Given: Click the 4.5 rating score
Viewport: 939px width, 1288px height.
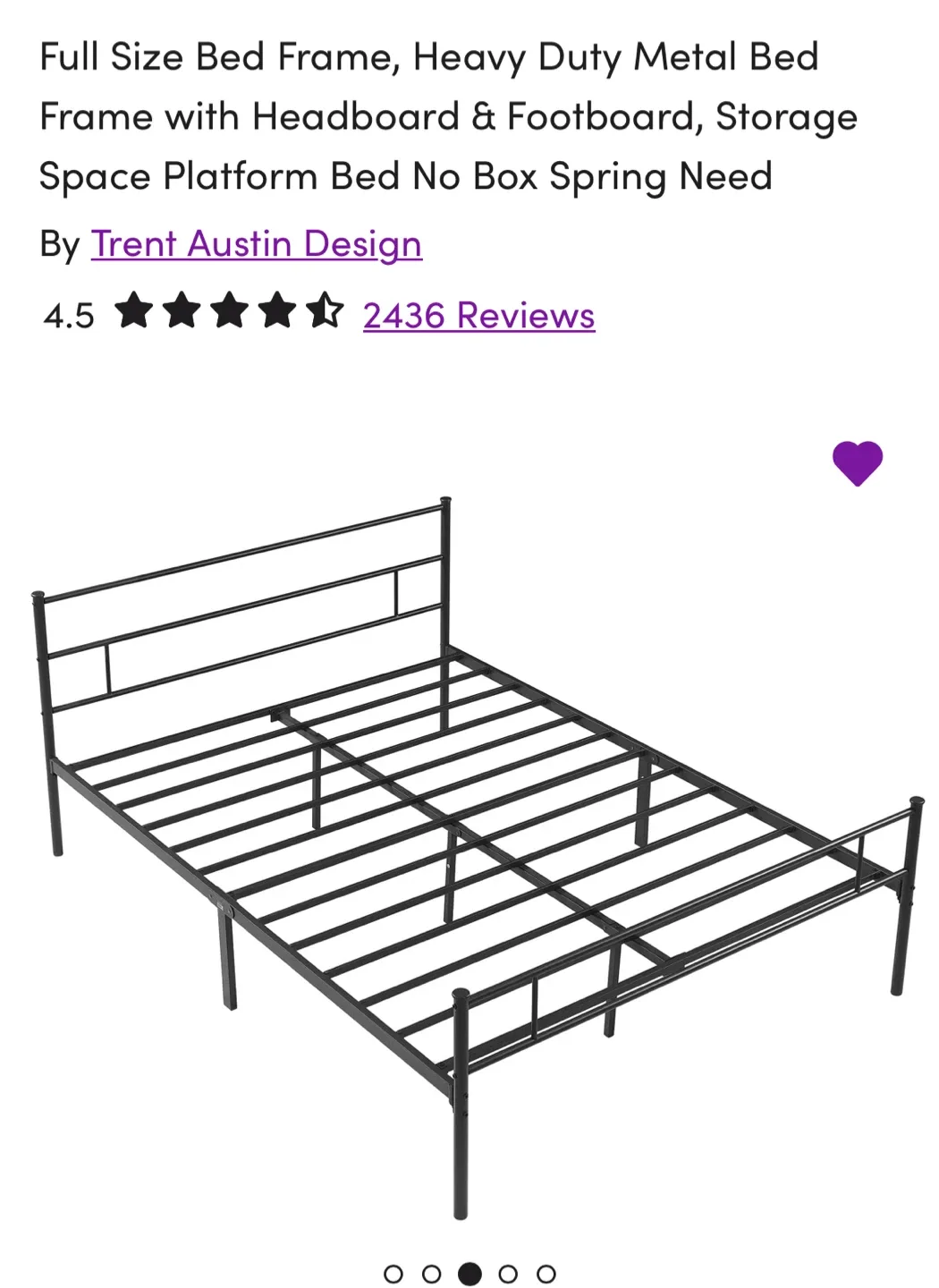Looking at the screenshot, I should [x=68, y=315].
